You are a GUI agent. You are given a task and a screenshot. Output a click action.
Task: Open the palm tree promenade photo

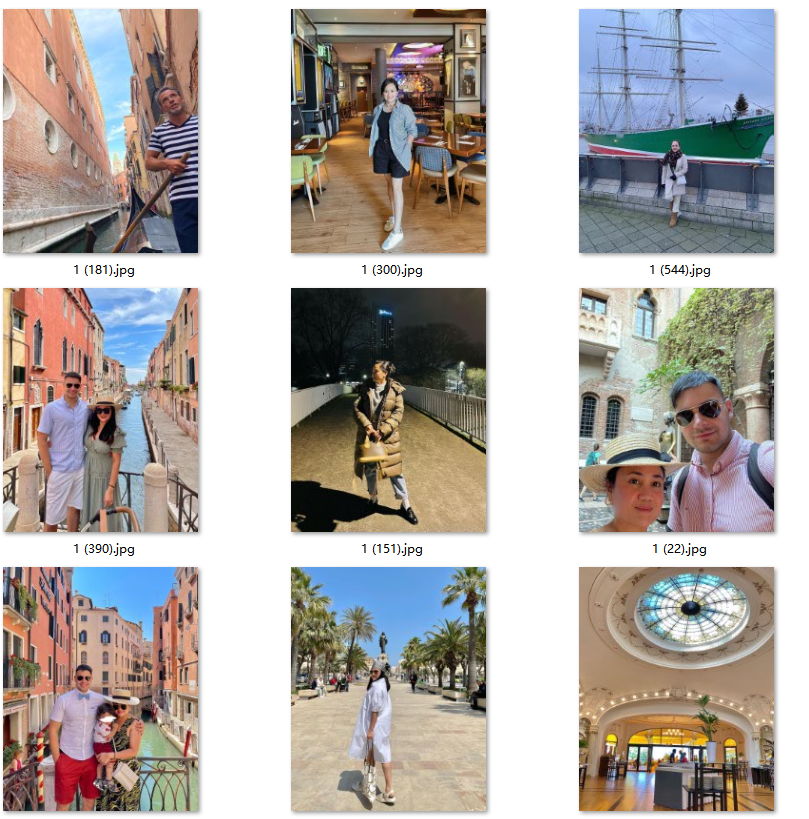point(388,689)
